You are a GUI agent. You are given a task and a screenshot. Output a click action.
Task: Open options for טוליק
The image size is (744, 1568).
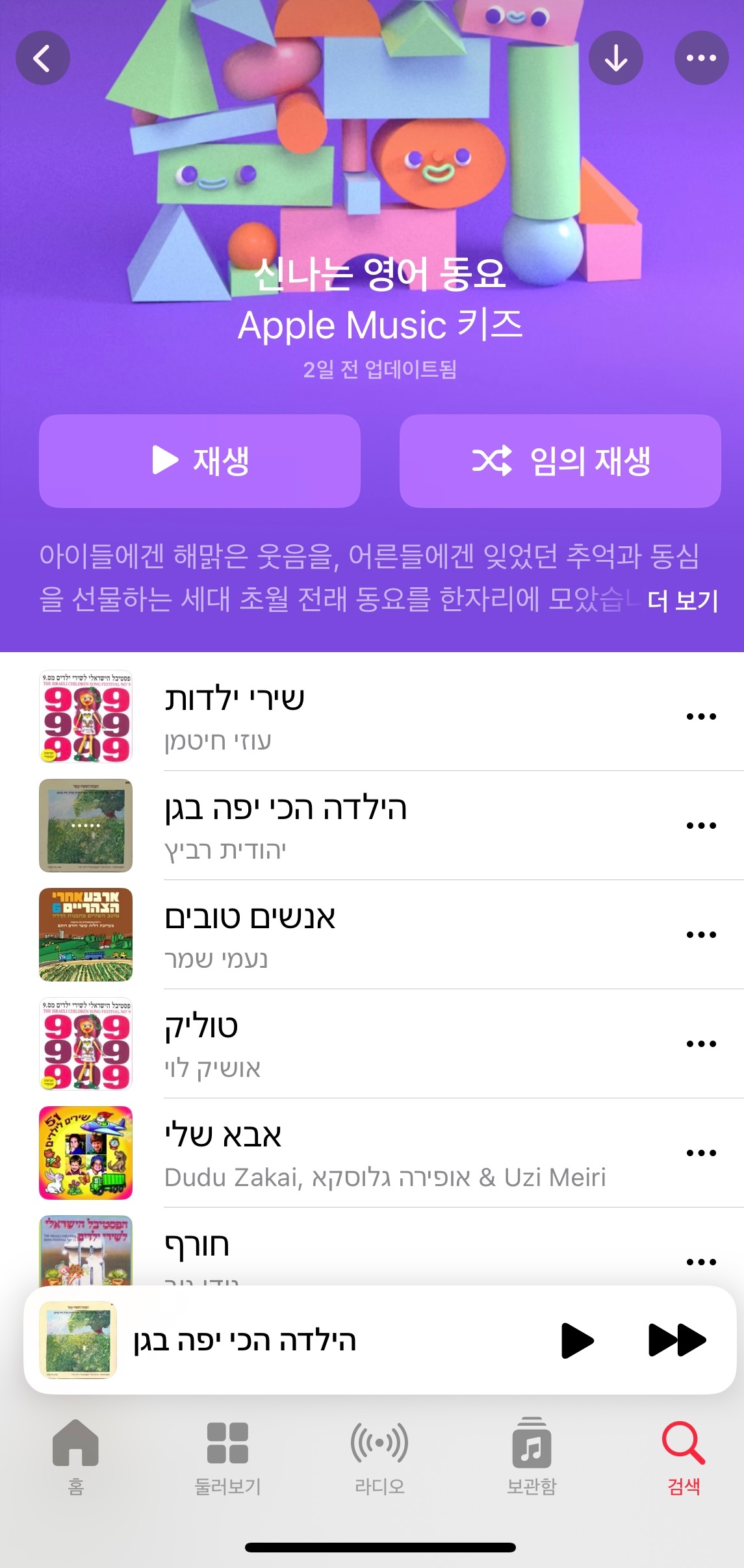(x=701, y=1044)
